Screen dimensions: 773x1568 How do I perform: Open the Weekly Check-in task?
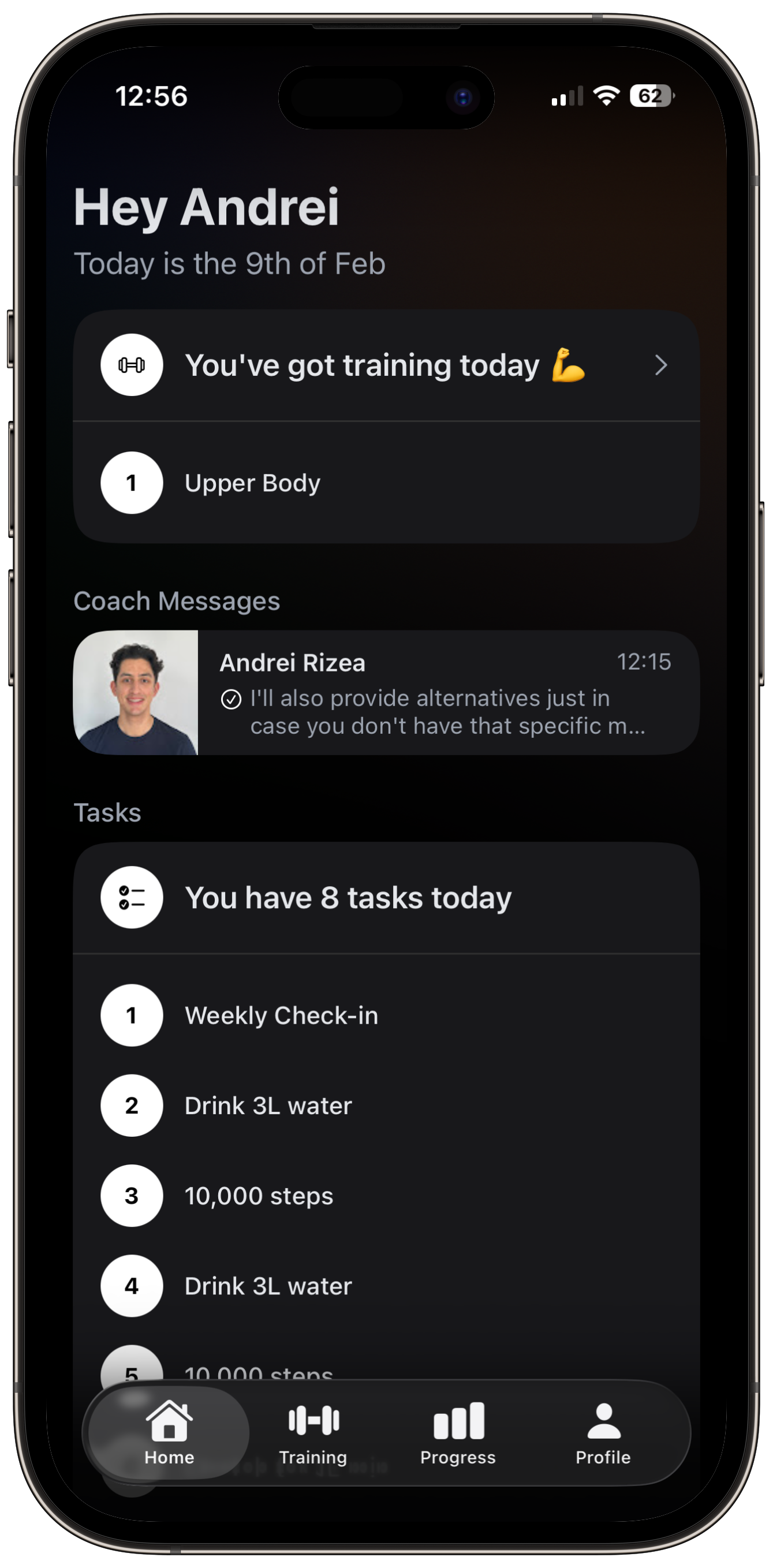385,1016
